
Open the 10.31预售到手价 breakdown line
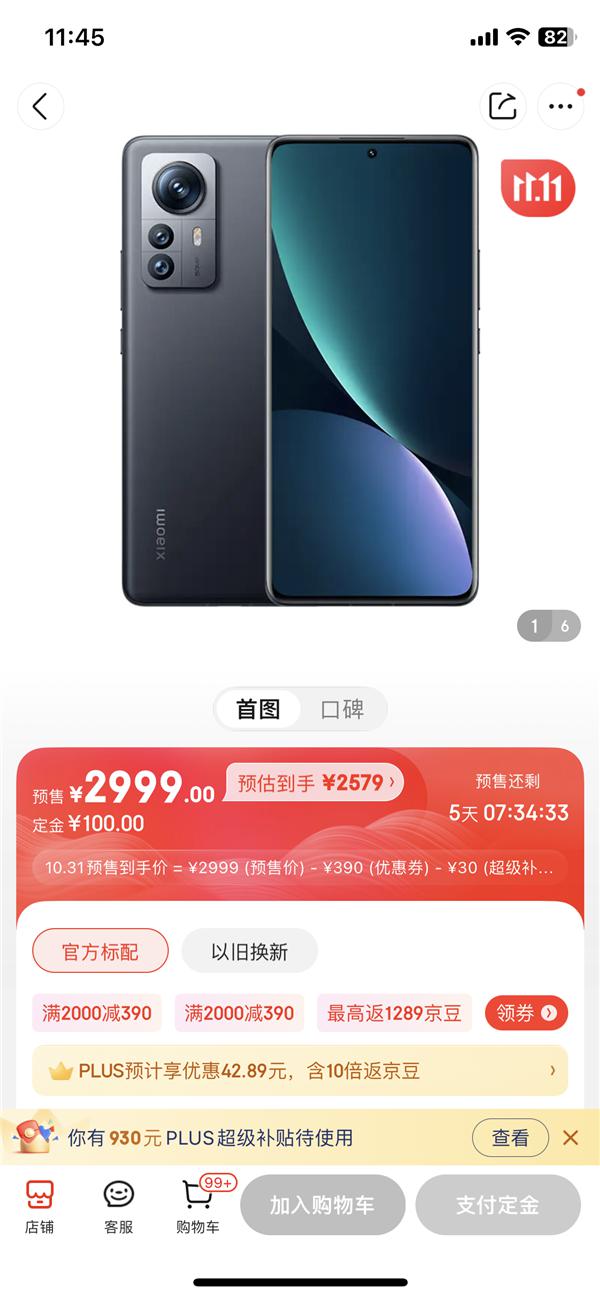[300, 868]
